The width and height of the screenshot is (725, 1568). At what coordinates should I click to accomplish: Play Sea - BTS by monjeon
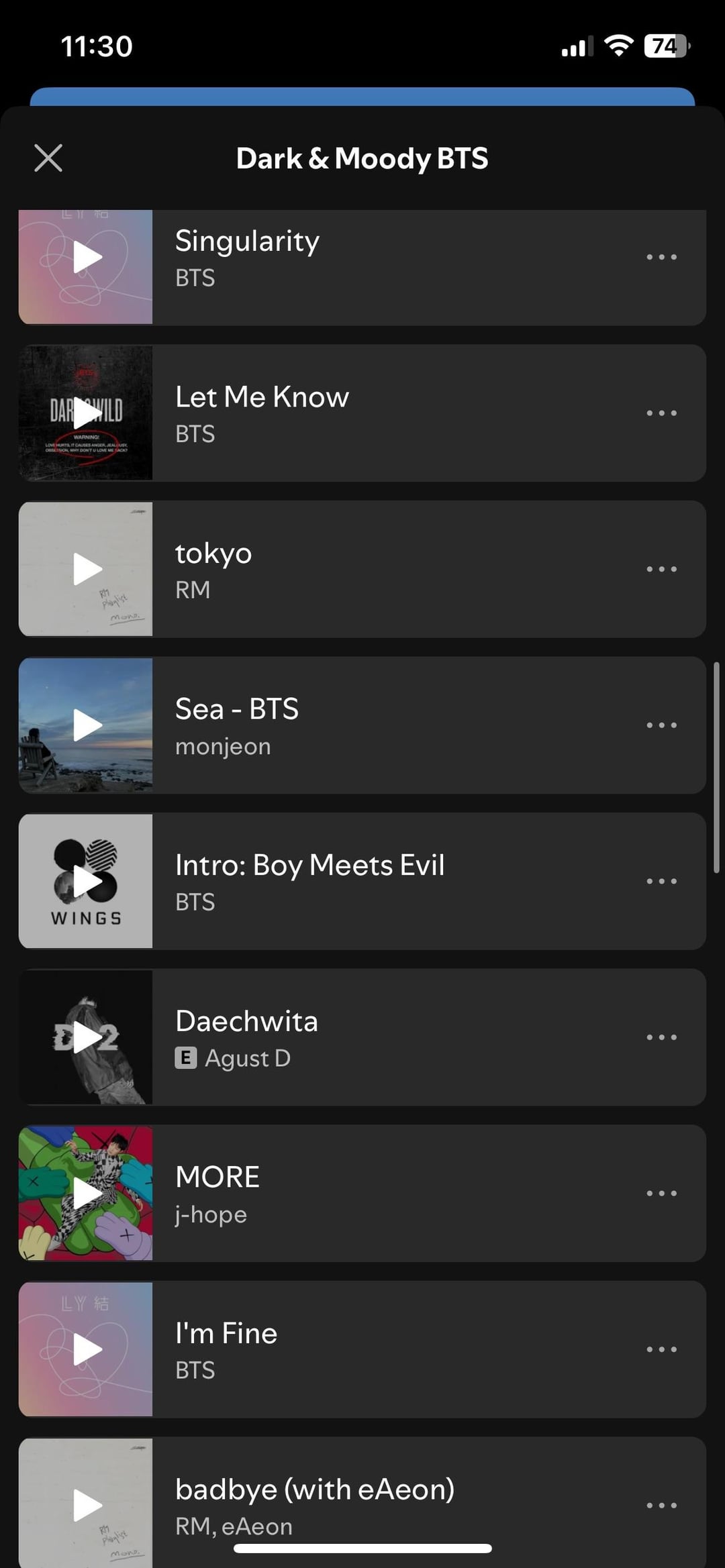[x=87, y=725]
